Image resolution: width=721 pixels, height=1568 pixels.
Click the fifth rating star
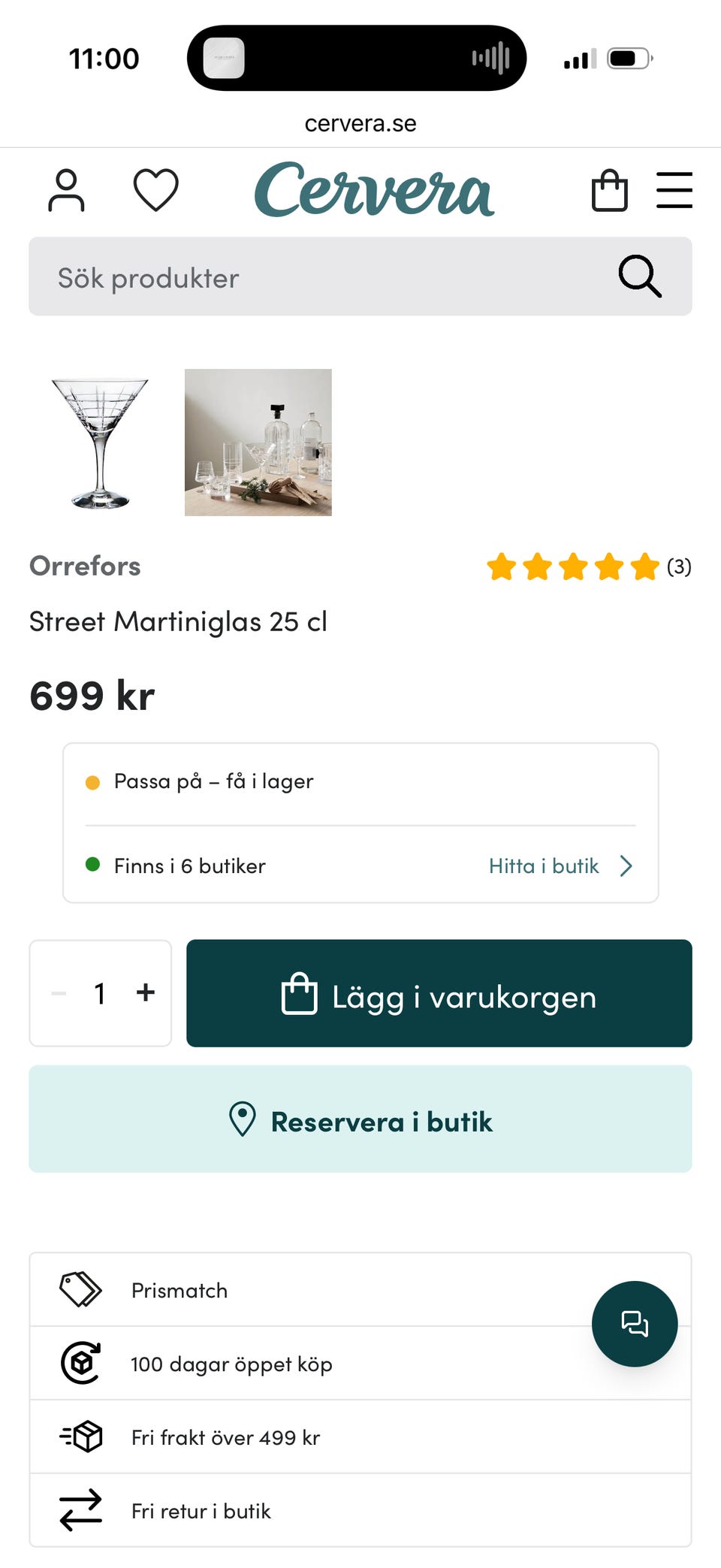click(645, 567)
